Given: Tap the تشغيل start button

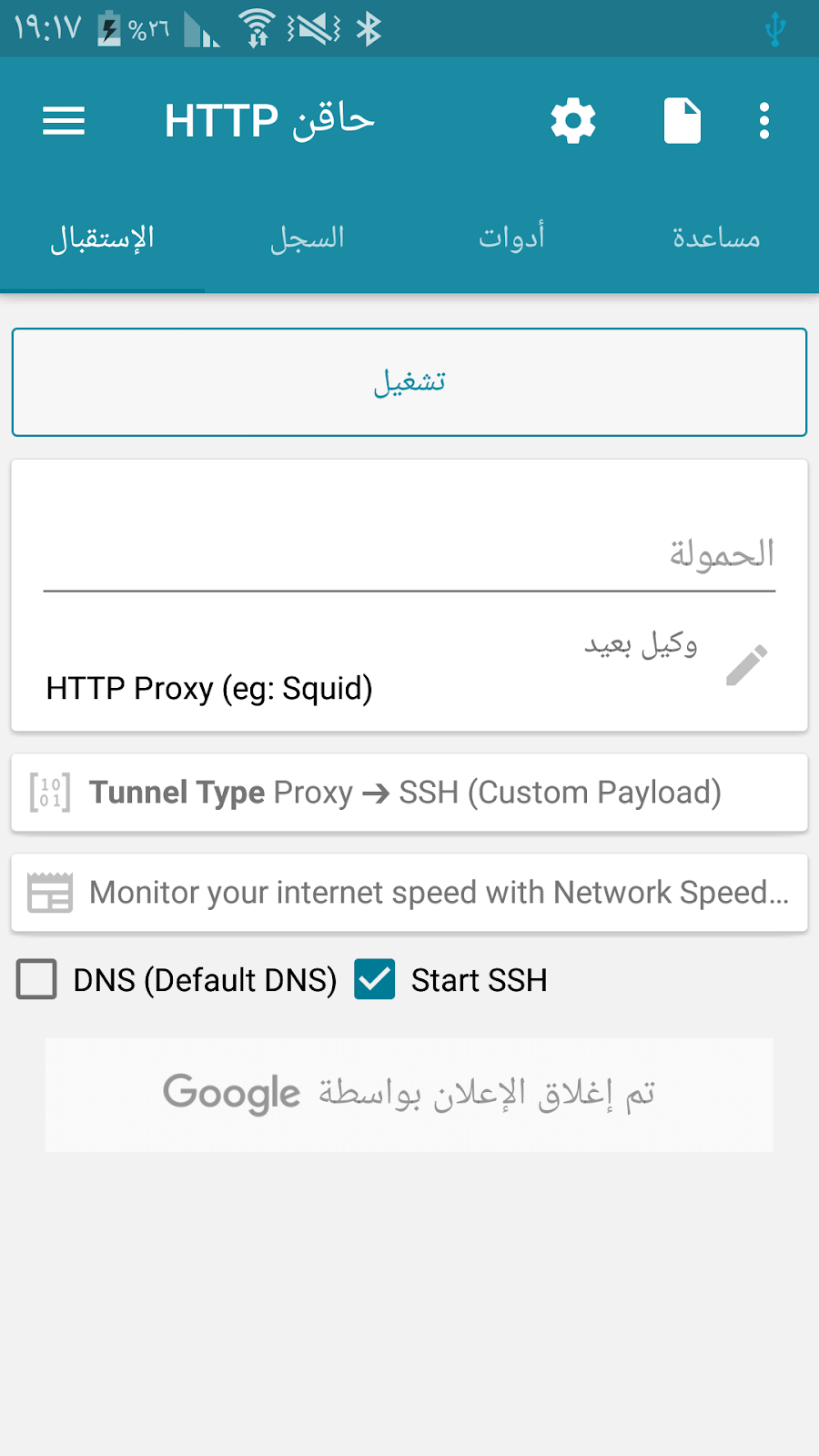Looking at the screenshot, I should coord(409,382).
